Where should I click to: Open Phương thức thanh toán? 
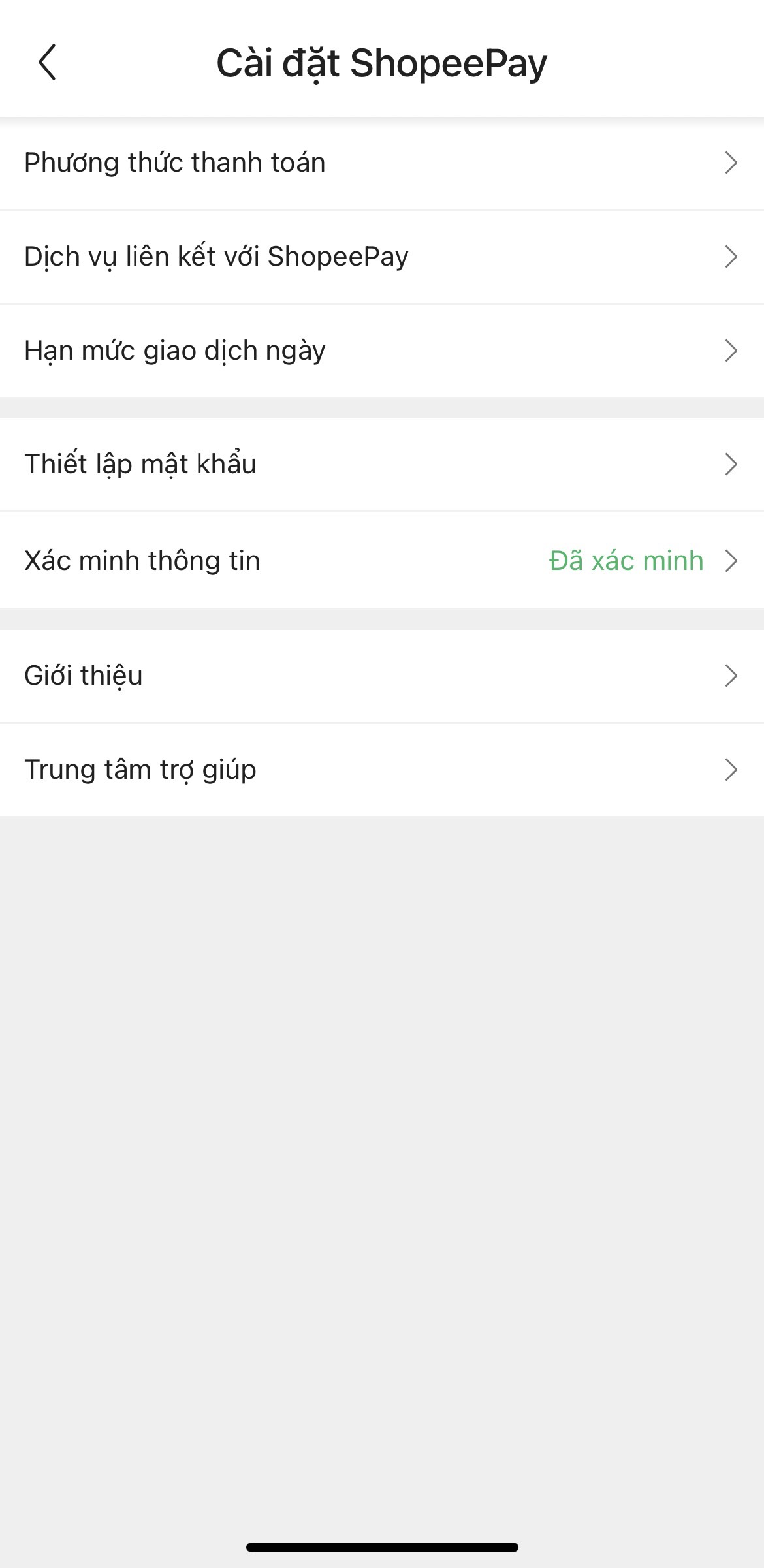[x=382, y=163]
